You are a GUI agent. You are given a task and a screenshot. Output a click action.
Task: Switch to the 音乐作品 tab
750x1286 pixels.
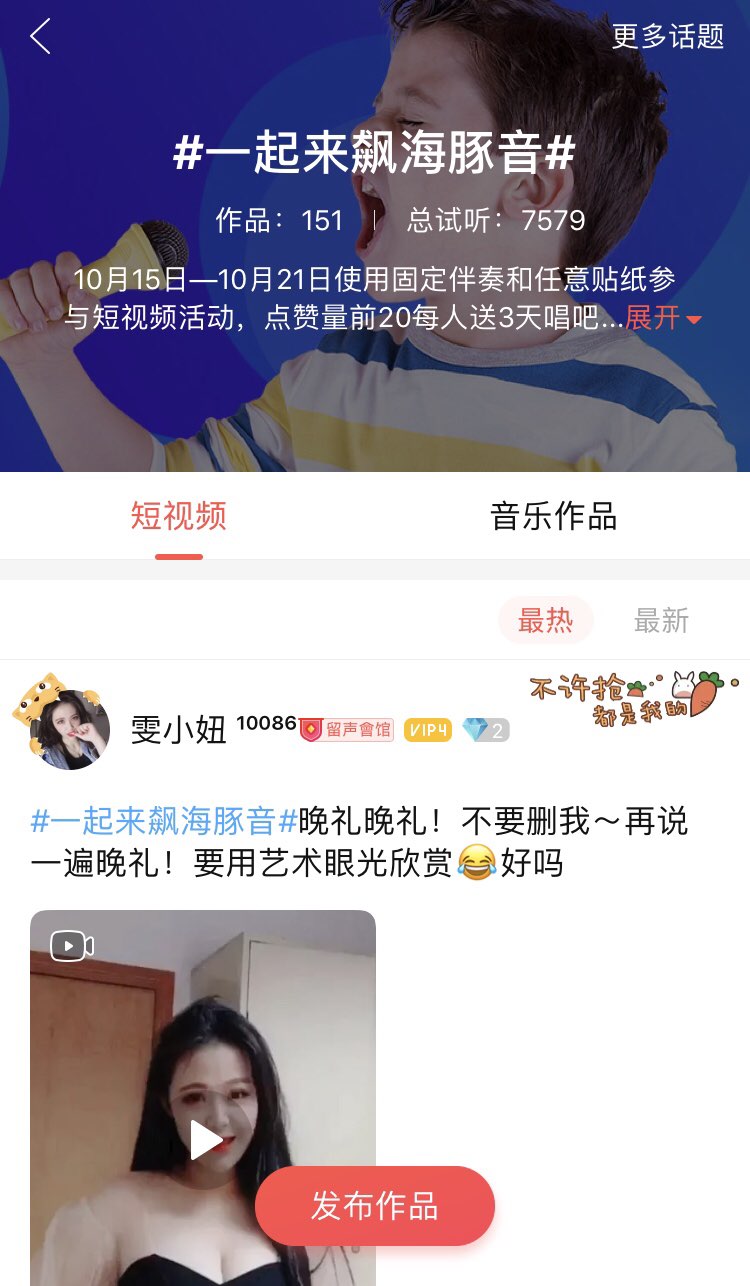point(553,516)
